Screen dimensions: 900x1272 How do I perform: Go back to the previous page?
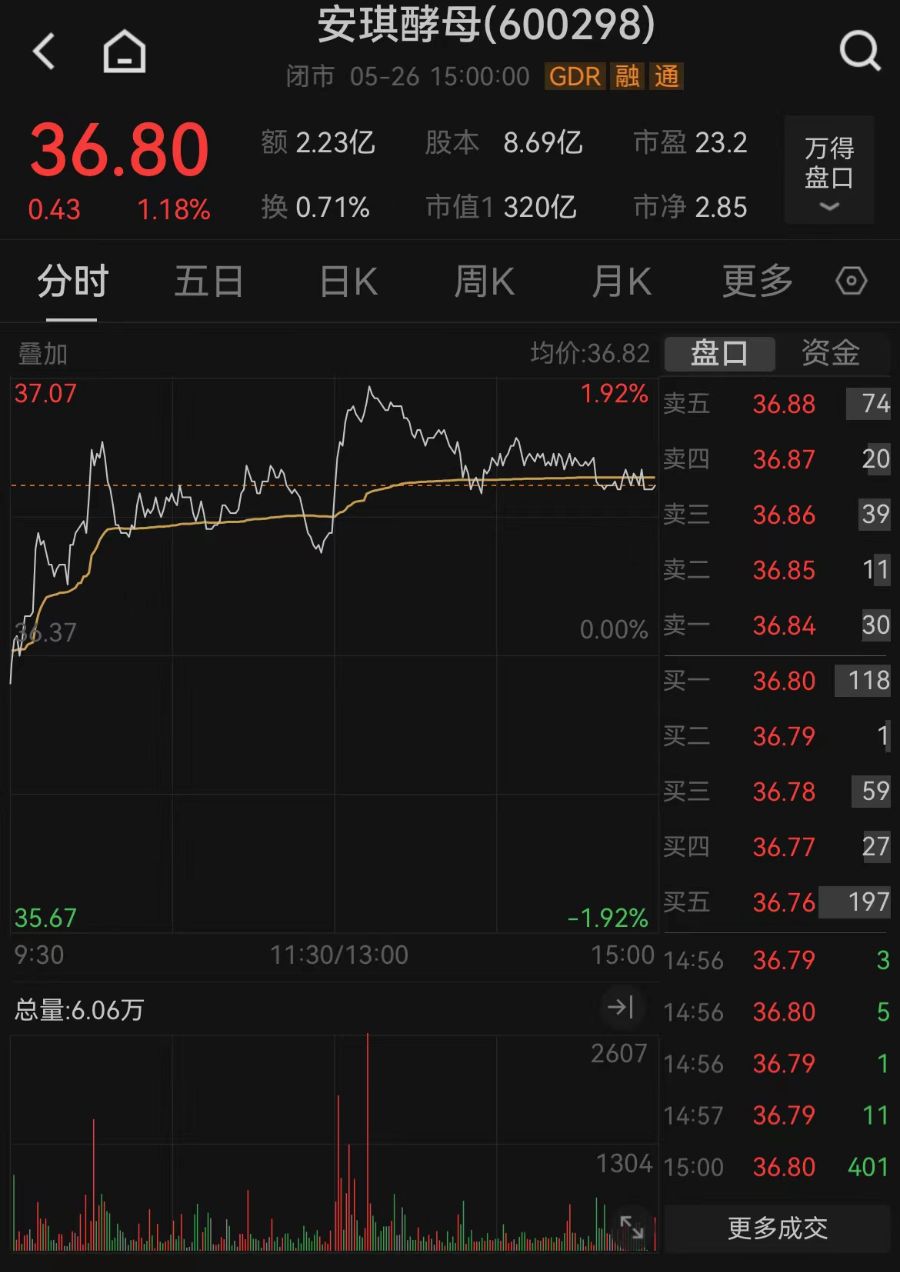[44, 51]
